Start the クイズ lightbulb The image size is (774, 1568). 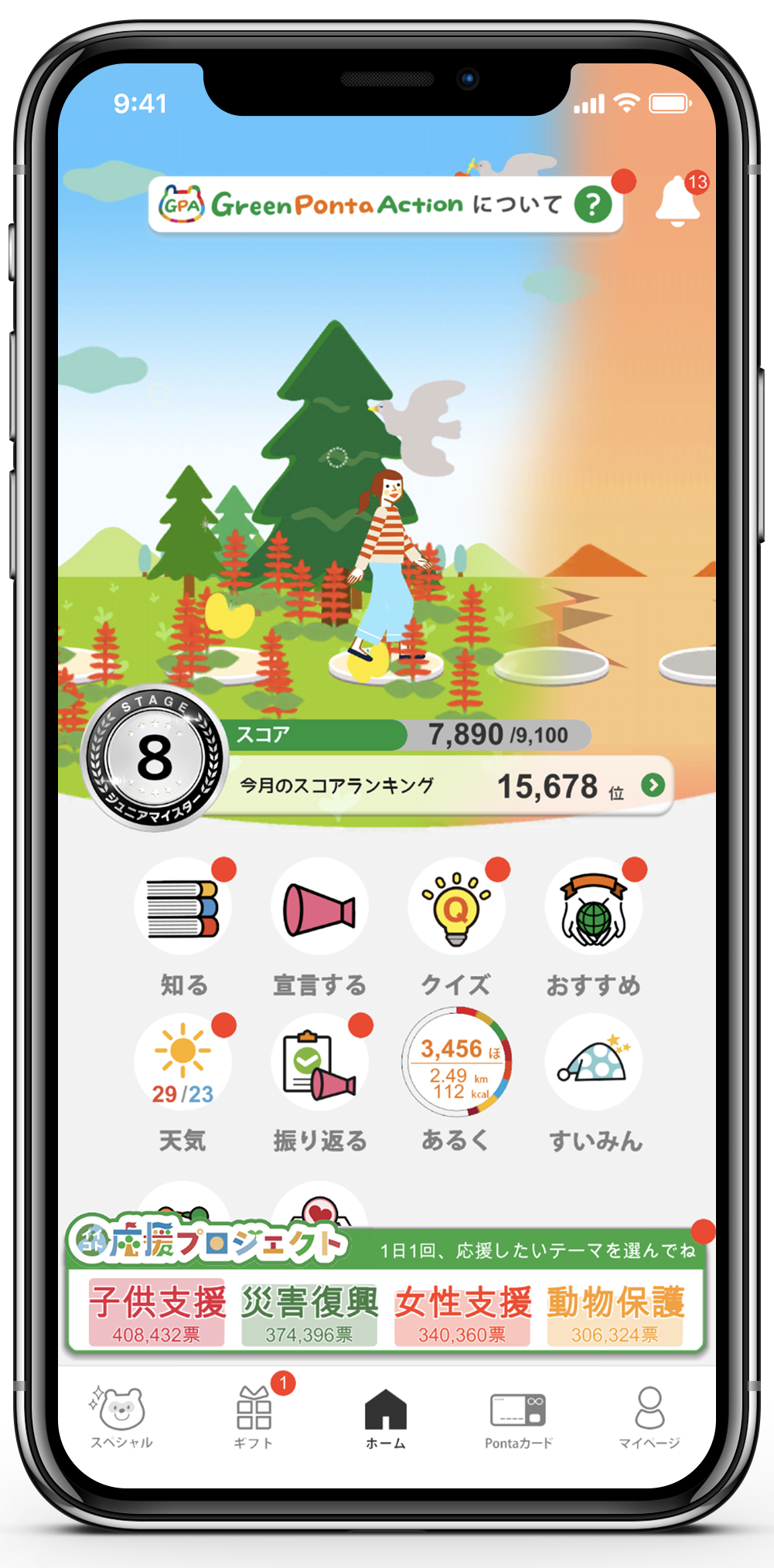[x=456, y=906]
